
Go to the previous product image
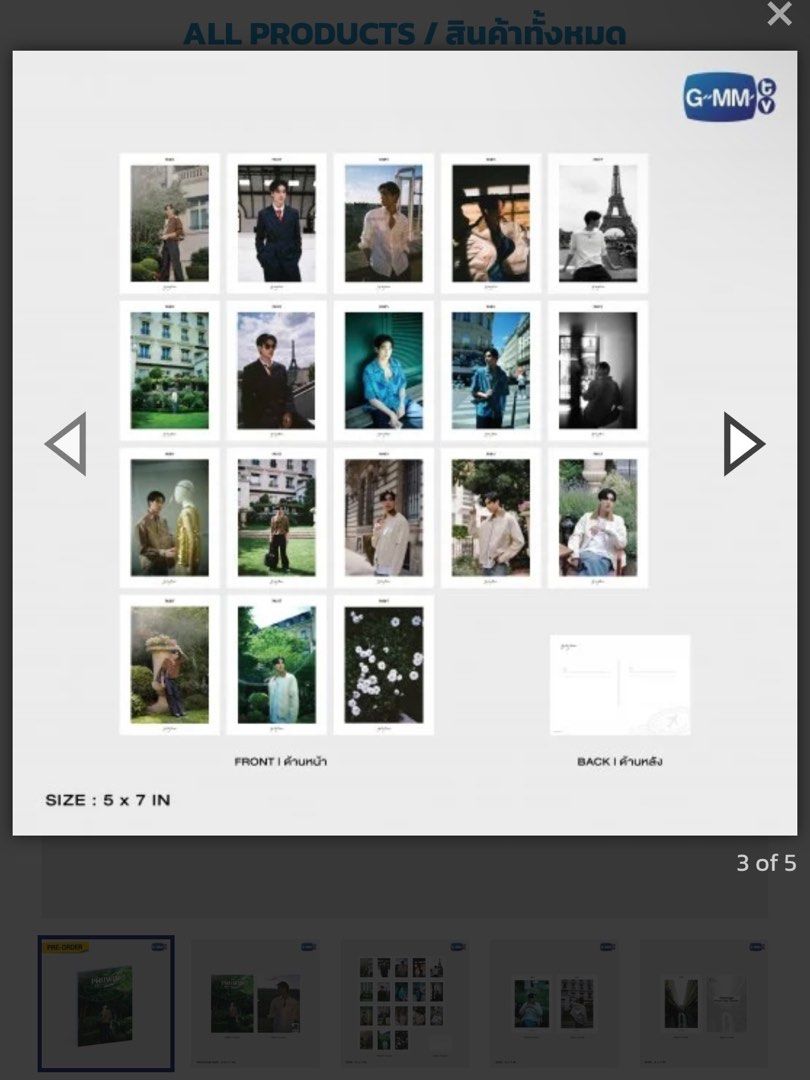click(66, 444)
